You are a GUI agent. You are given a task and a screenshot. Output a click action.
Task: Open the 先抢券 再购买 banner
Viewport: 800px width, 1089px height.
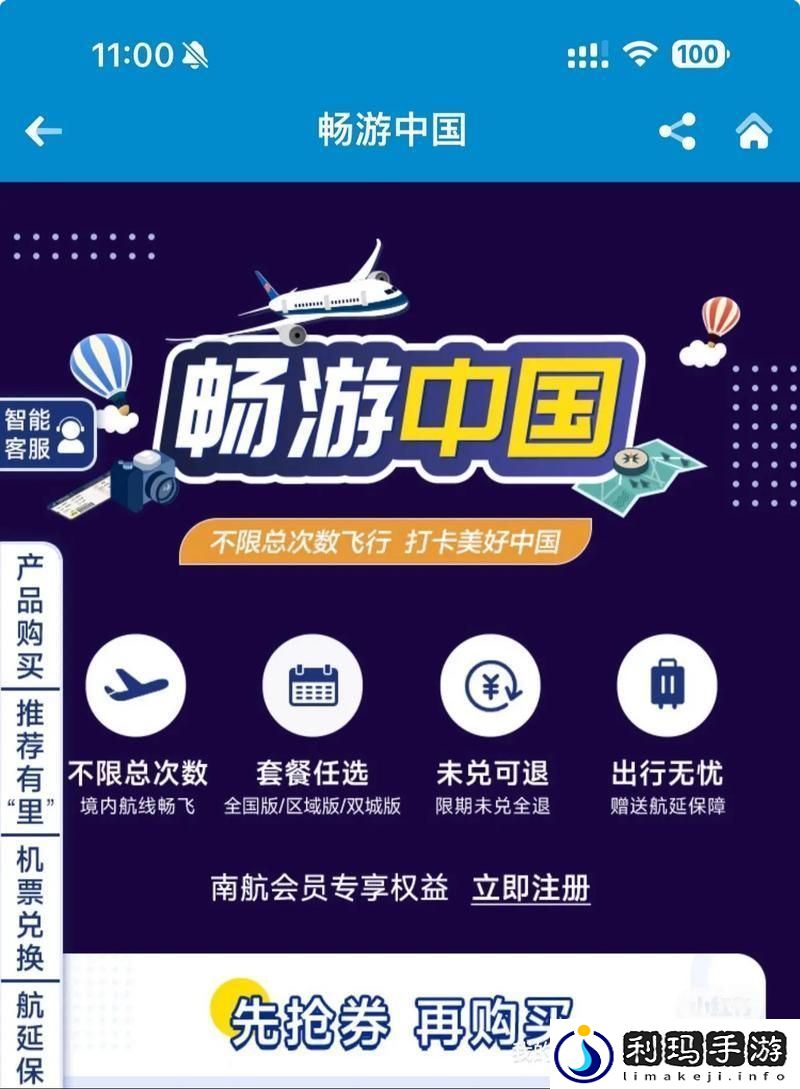click(400, 1020)
